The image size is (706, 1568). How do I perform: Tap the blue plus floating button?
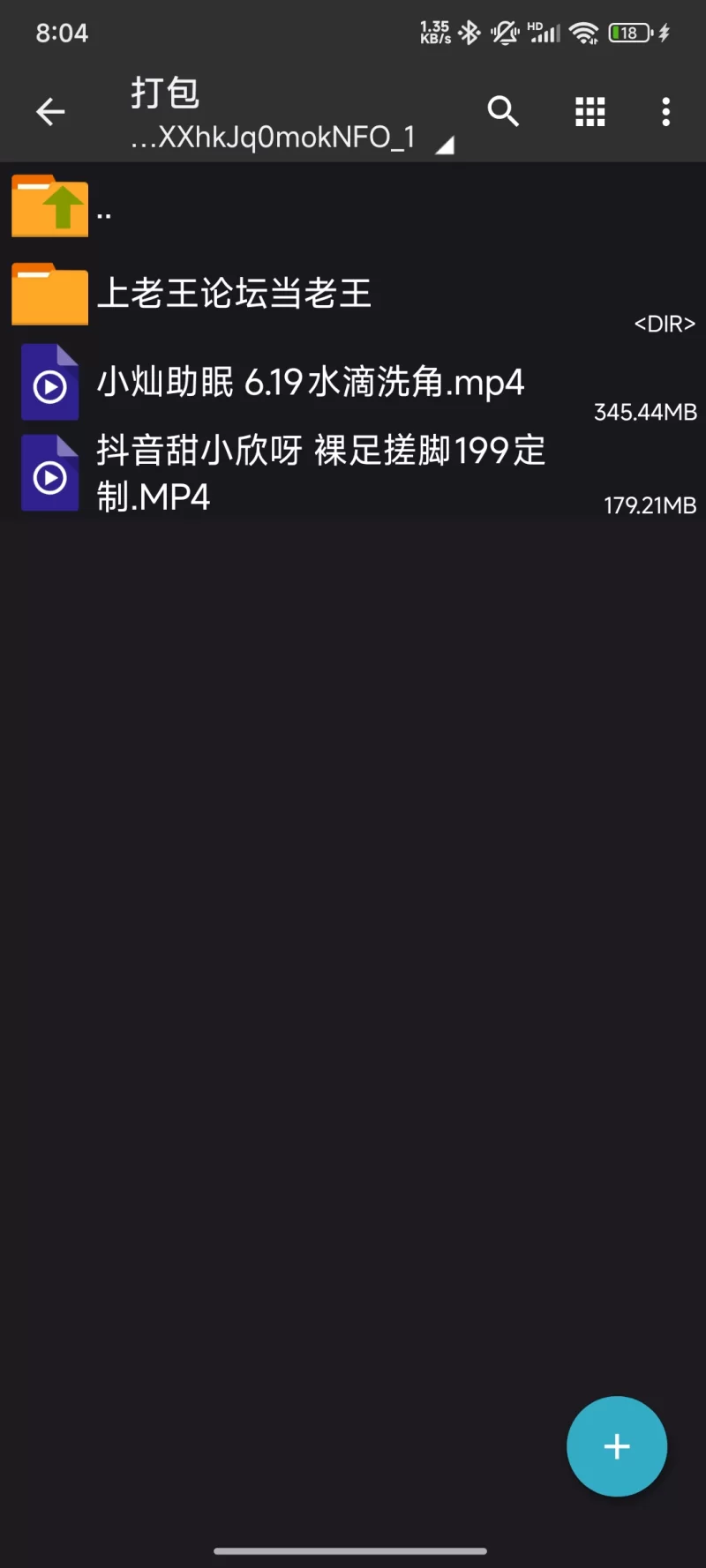[616, 1446]
